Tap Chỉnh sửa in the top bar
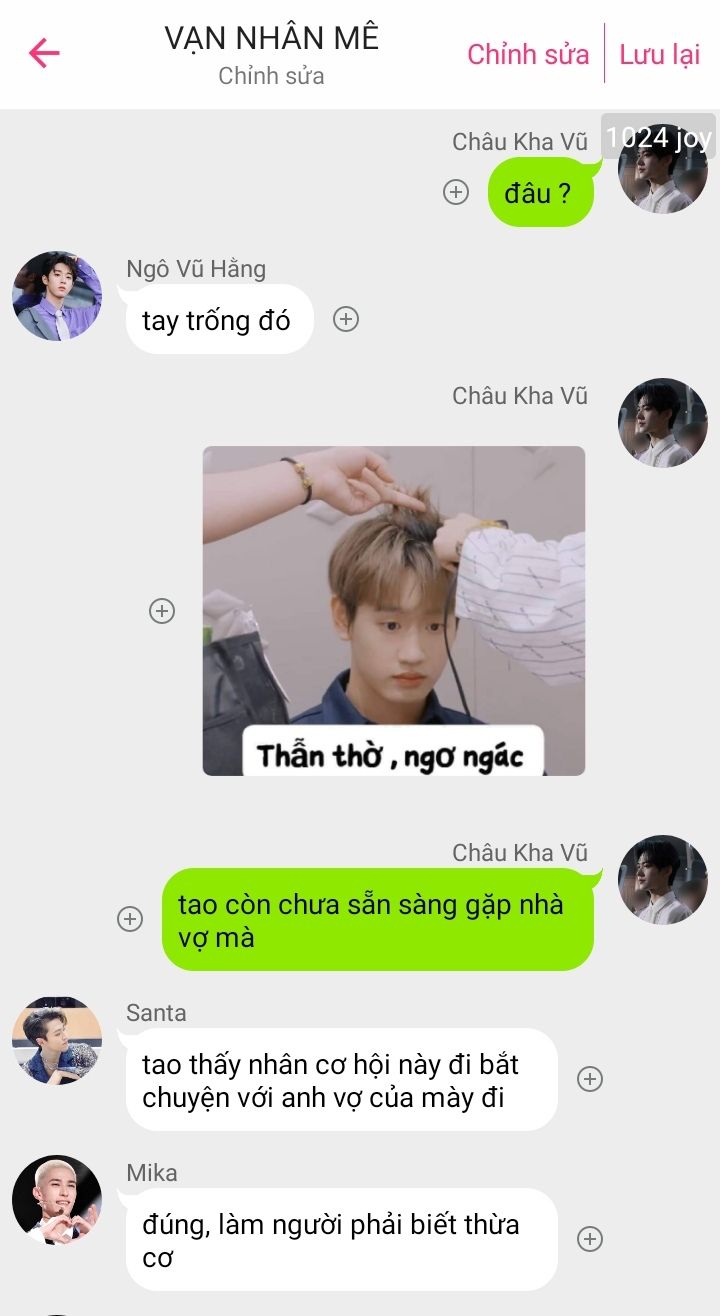Viewport: 720px width, 1316px height. click(528, 54)
